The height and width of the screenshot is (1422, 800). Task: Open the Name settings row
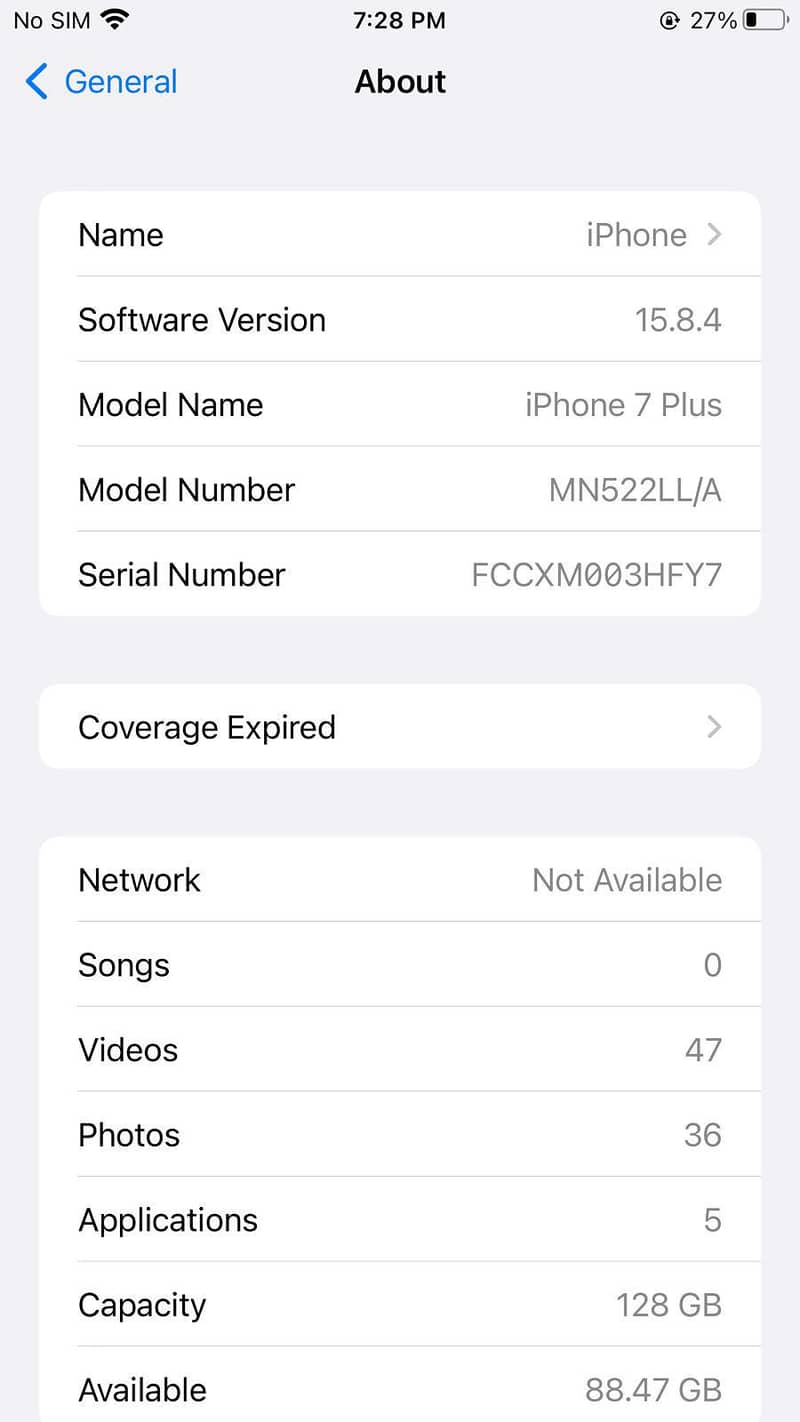click(x=400, y=234)
